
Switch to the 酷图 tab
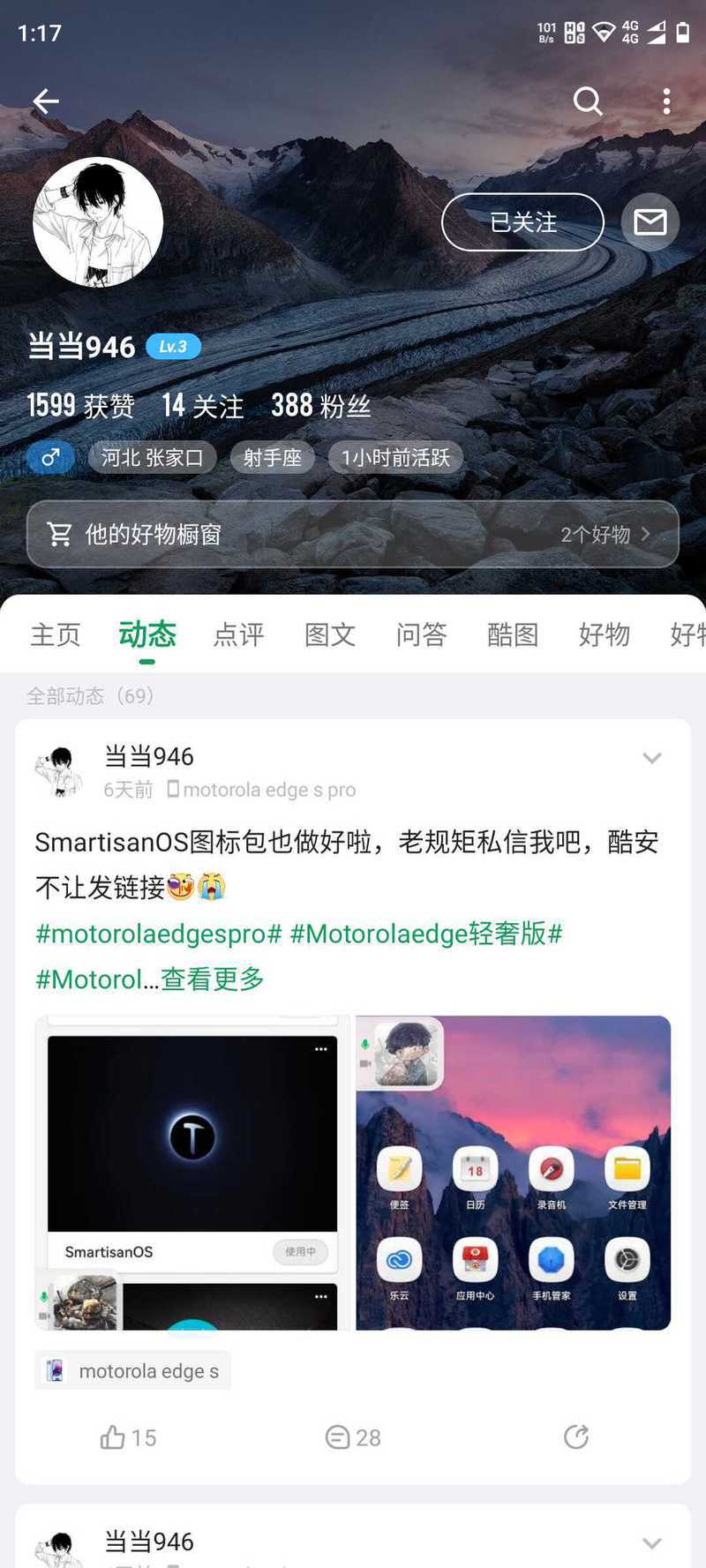[513, 634]
